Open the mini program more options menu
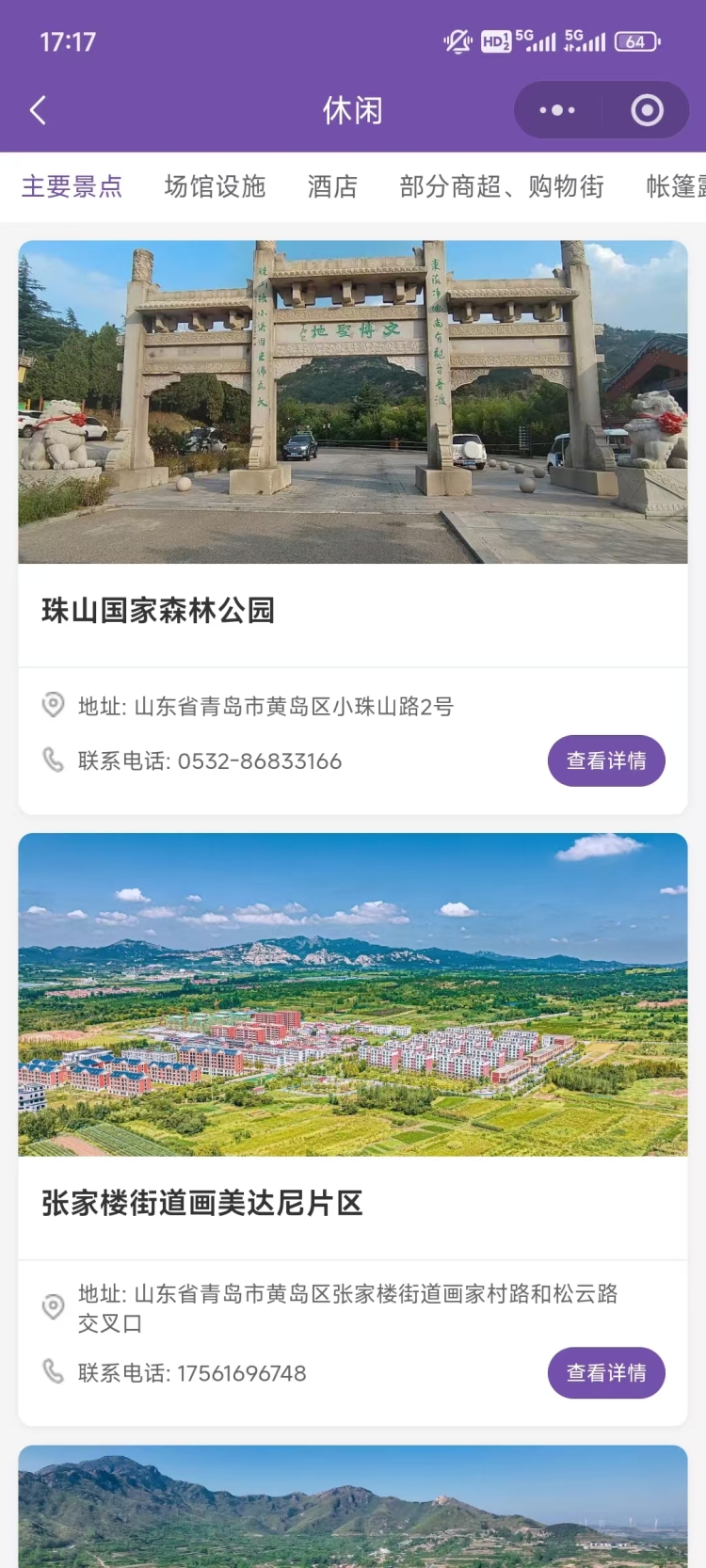 [557, 111]
